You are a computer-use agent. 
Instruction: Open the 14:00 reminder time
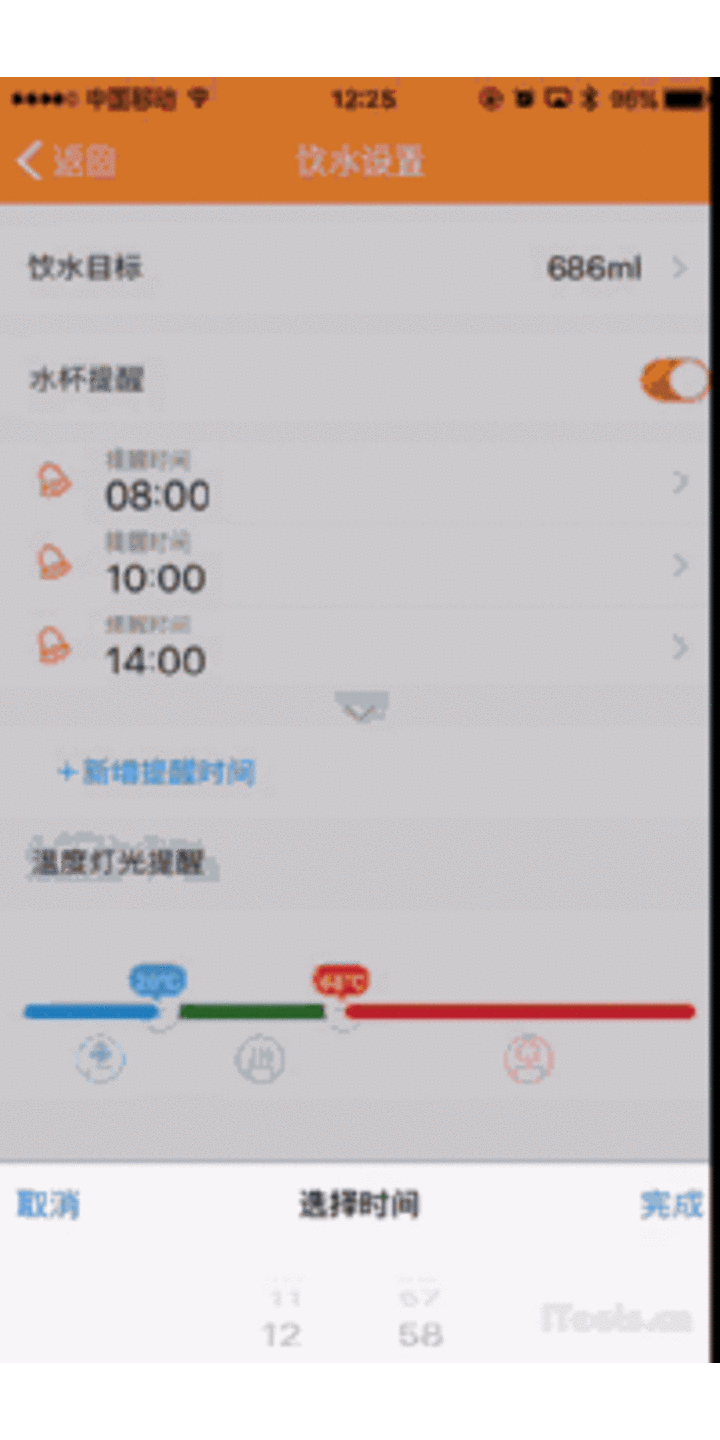[360, 647]
